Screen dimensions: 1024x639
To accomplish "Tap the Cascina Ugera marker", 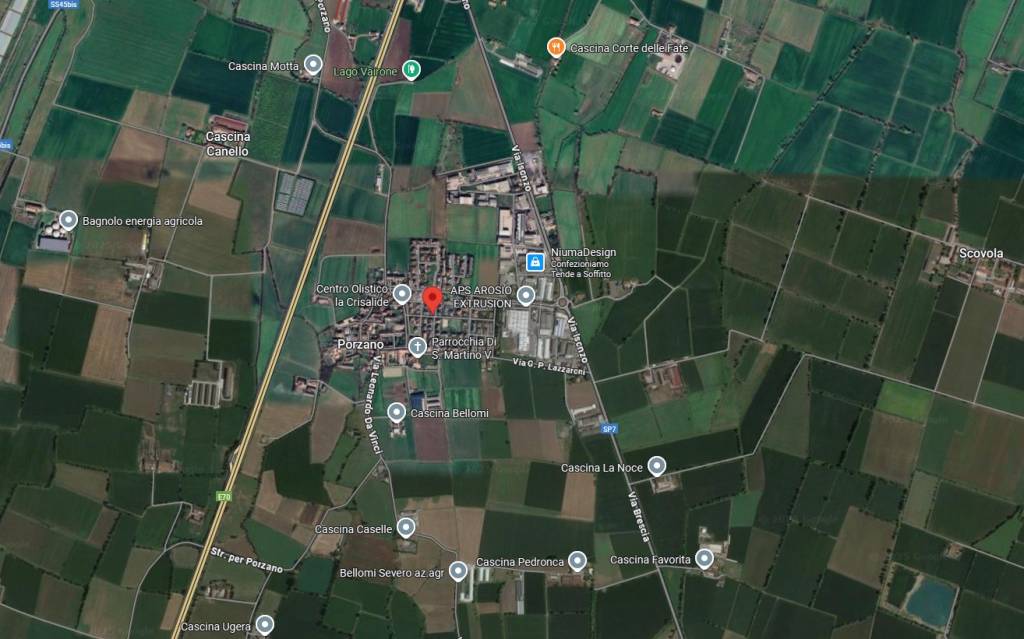I will pos(264,625).
